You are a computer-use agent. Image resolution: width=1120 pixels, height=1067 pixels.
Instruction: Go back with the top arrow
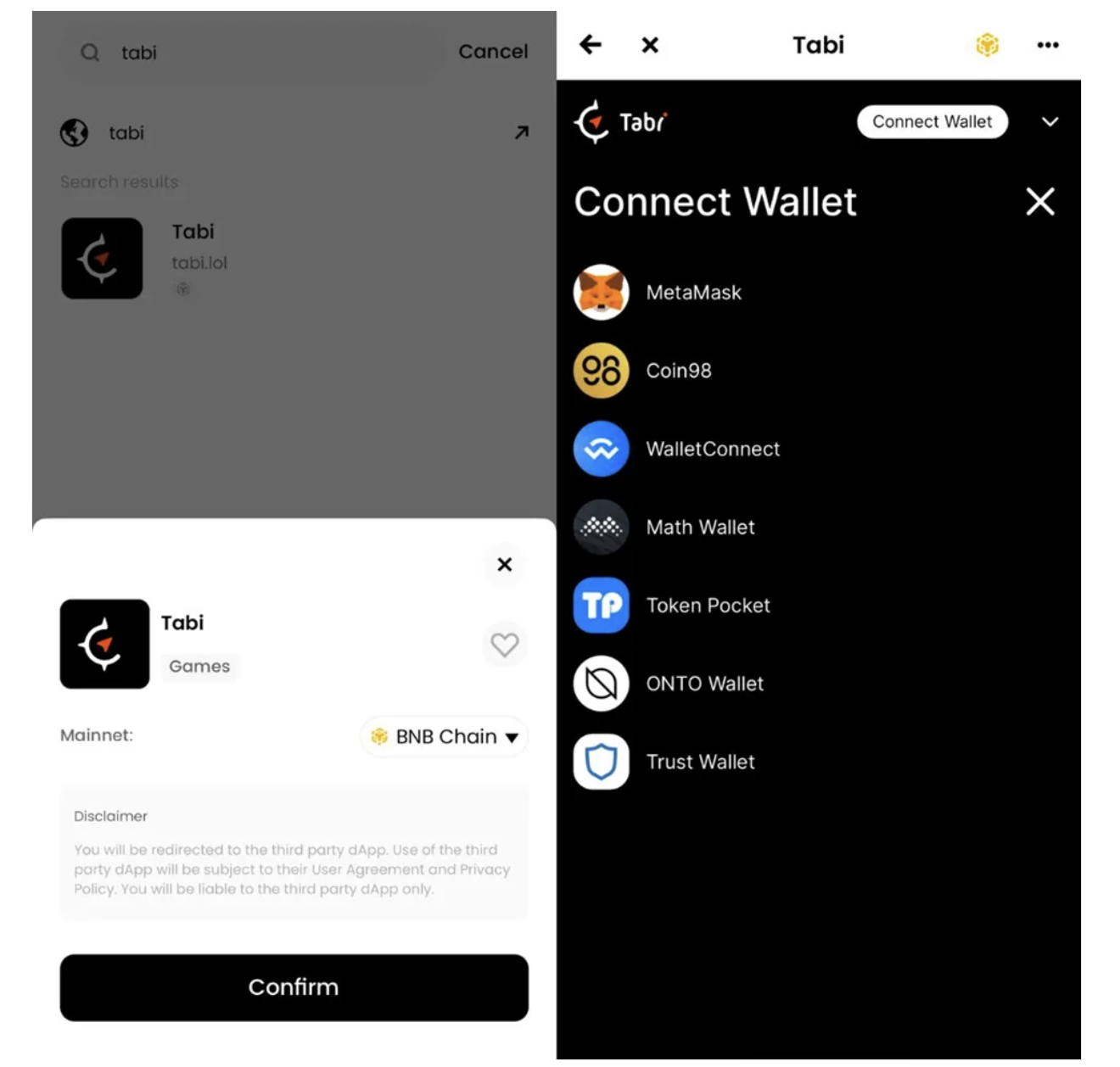591,45
